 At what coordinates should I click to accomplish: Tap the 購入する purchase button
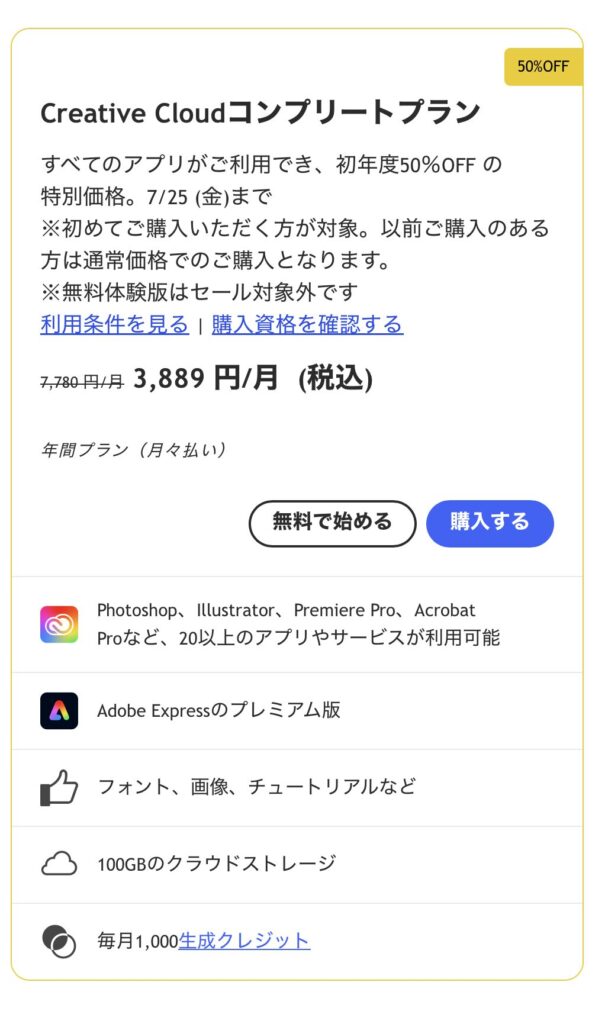pos(489,523)
